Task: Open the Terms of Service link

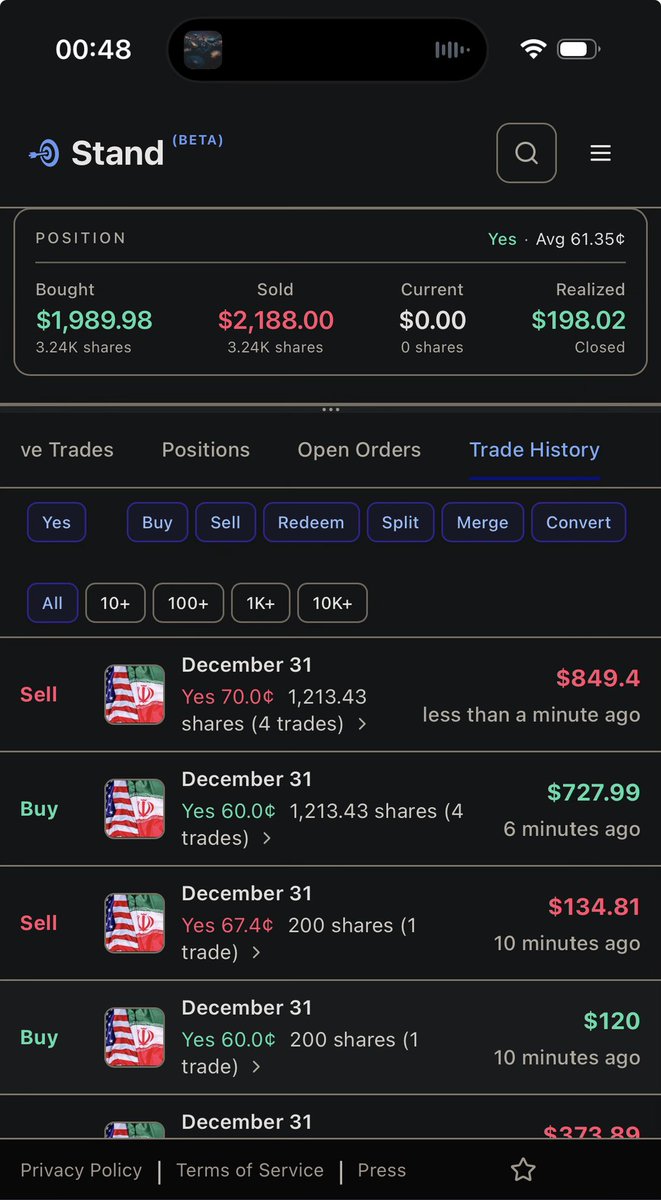Action: [x=250, y=1170]
